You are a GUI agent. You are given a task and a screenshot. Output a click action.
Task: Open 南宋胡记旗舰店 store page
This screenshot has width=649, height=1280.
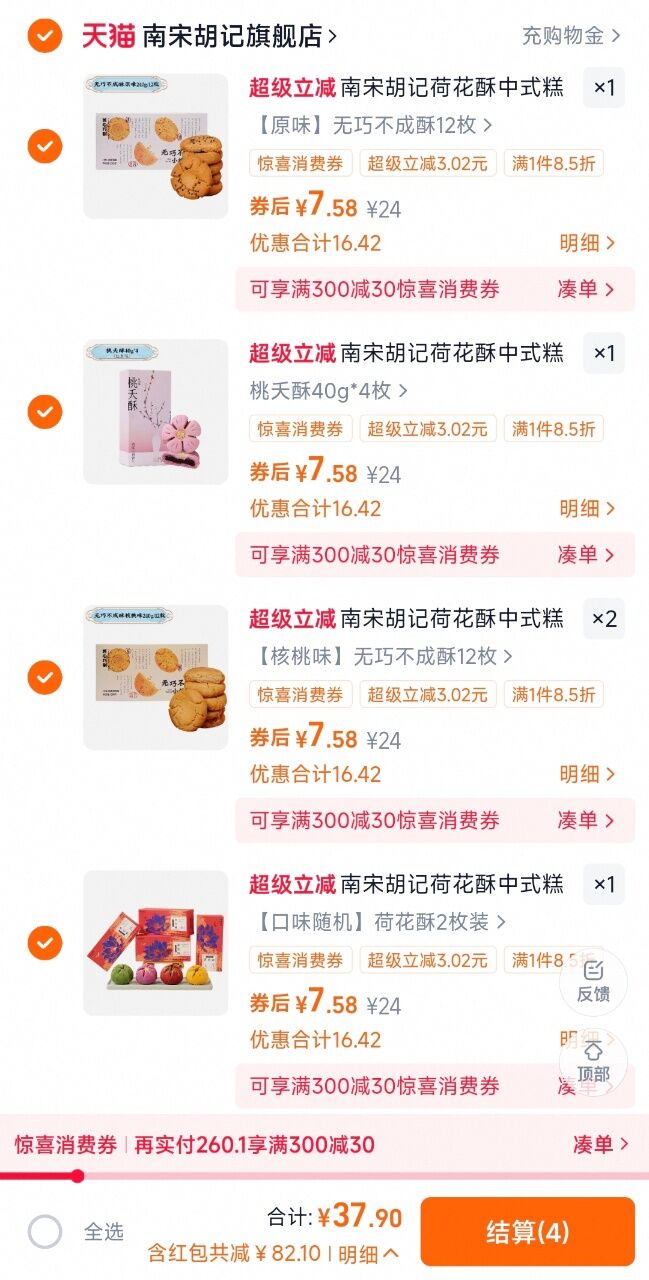click(239, 37)
